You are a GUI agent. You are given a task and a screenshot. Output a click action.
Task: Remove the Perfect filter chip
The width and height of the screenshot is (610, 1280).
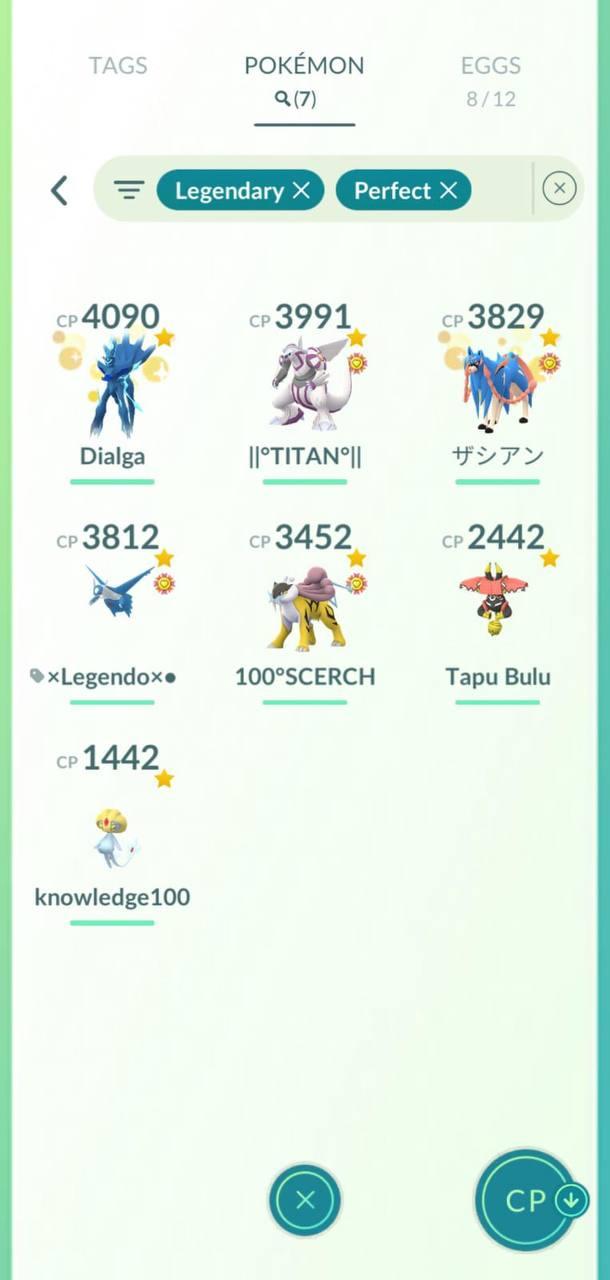(x=448, y=190)
